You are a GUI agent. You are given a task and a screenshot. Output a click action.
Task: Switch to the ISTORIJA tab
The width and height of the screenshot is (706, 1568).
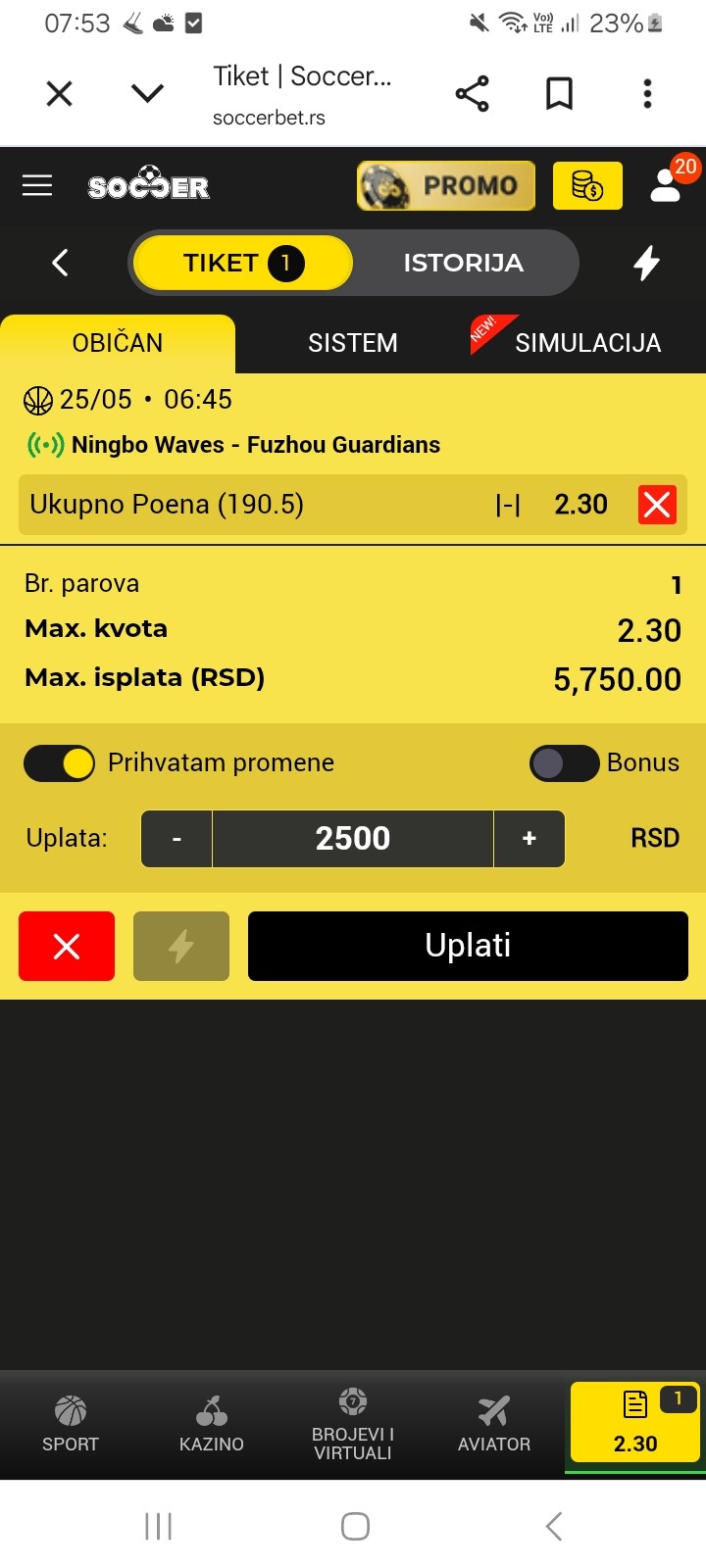pos(463,263)
